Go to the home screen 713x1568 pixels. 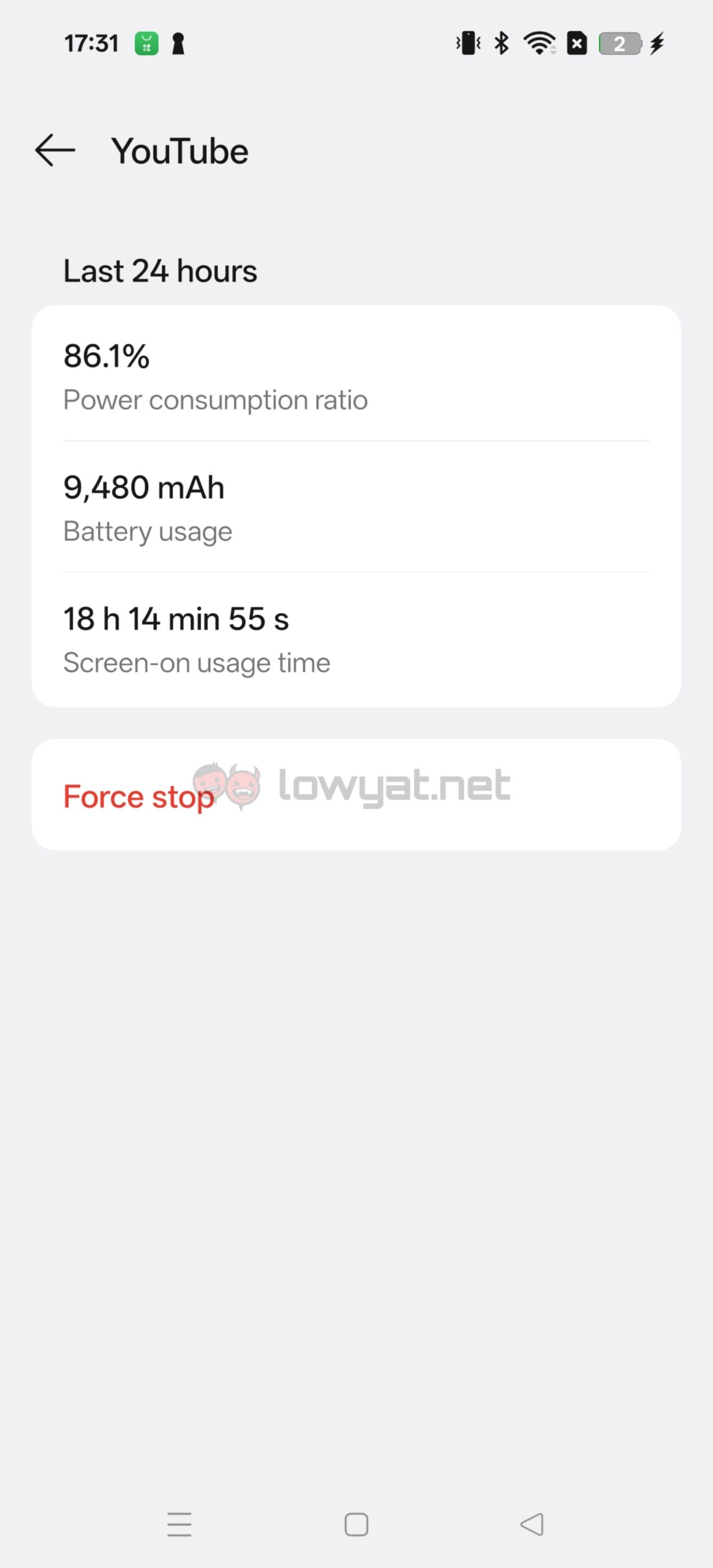click(x=356, y=1524)
